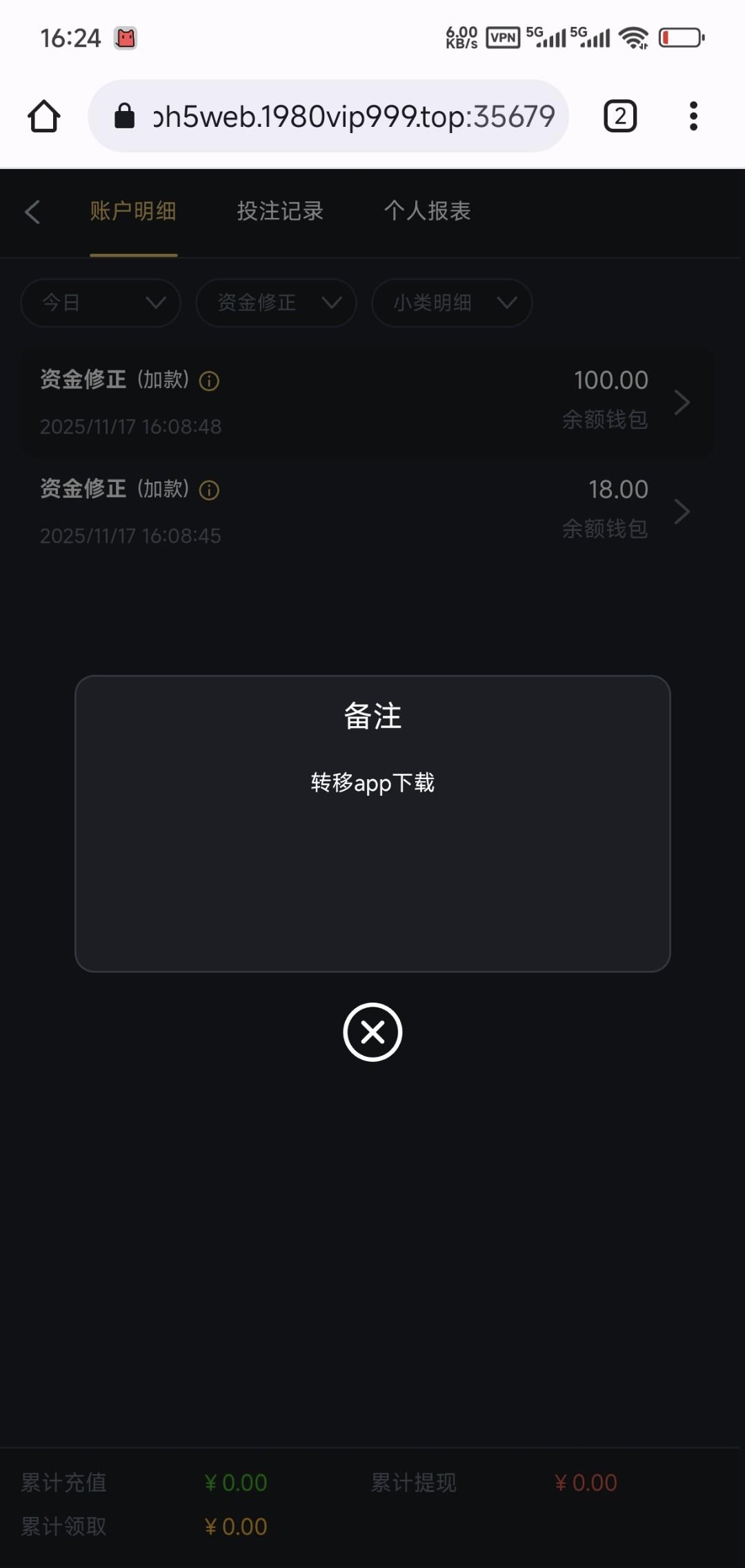Open the browser overflow menu
Viewport: 745px width, 1568px height.
click(x=693, y=116)
